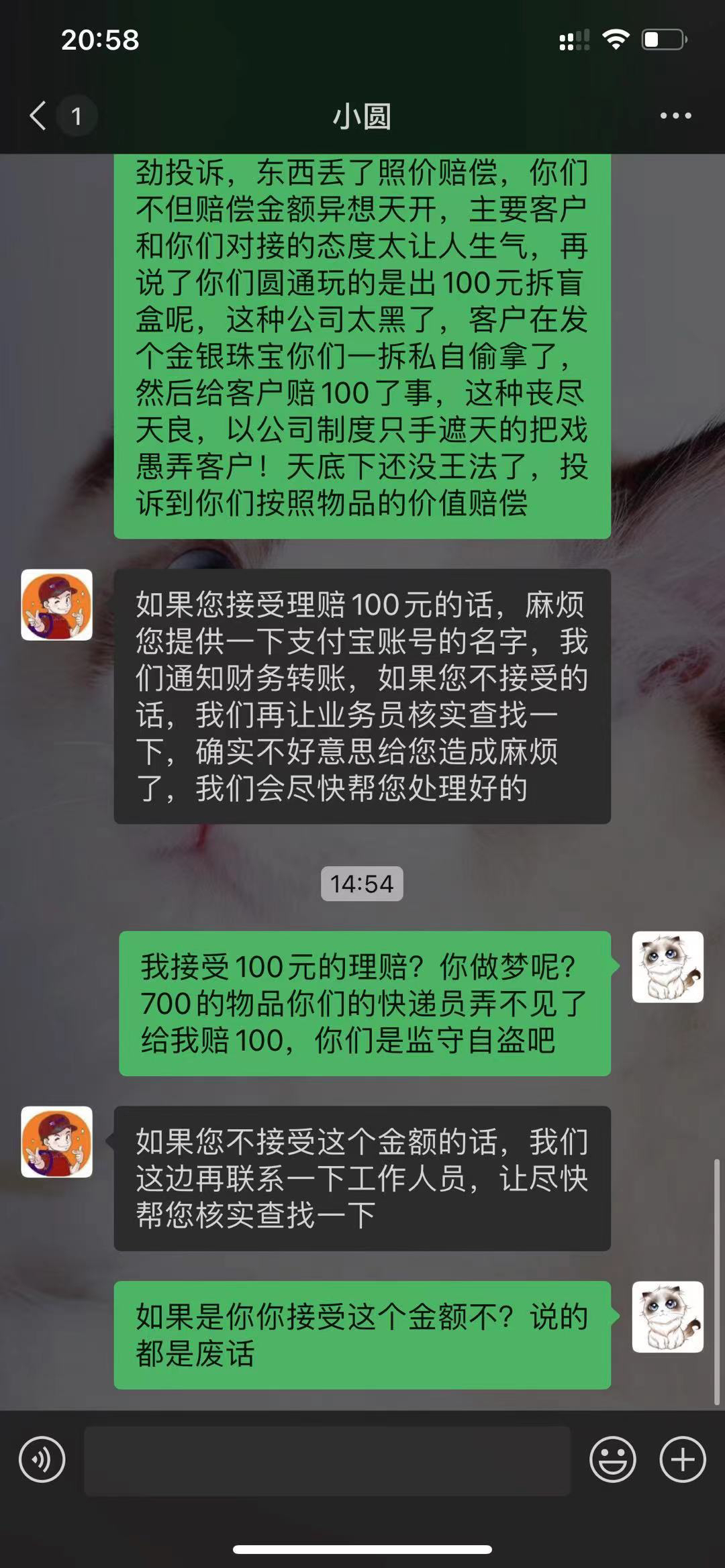This screenshot has width=725, height=1568.
Task: Open the emoji sticker panel
Action: [x=612, y=1459]
